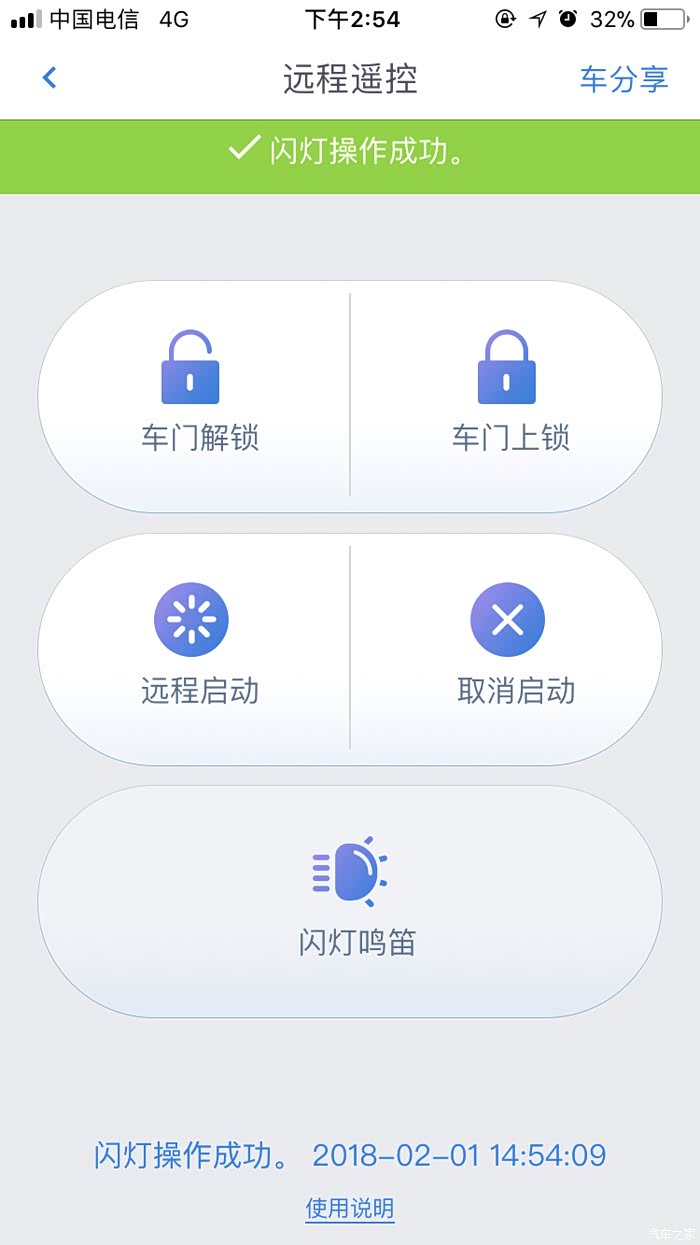The width and height of the screenshot is (700, 1245).
Task: Trigger 闪灯鸣笛 flash and honk
Action: click(350, 900)
